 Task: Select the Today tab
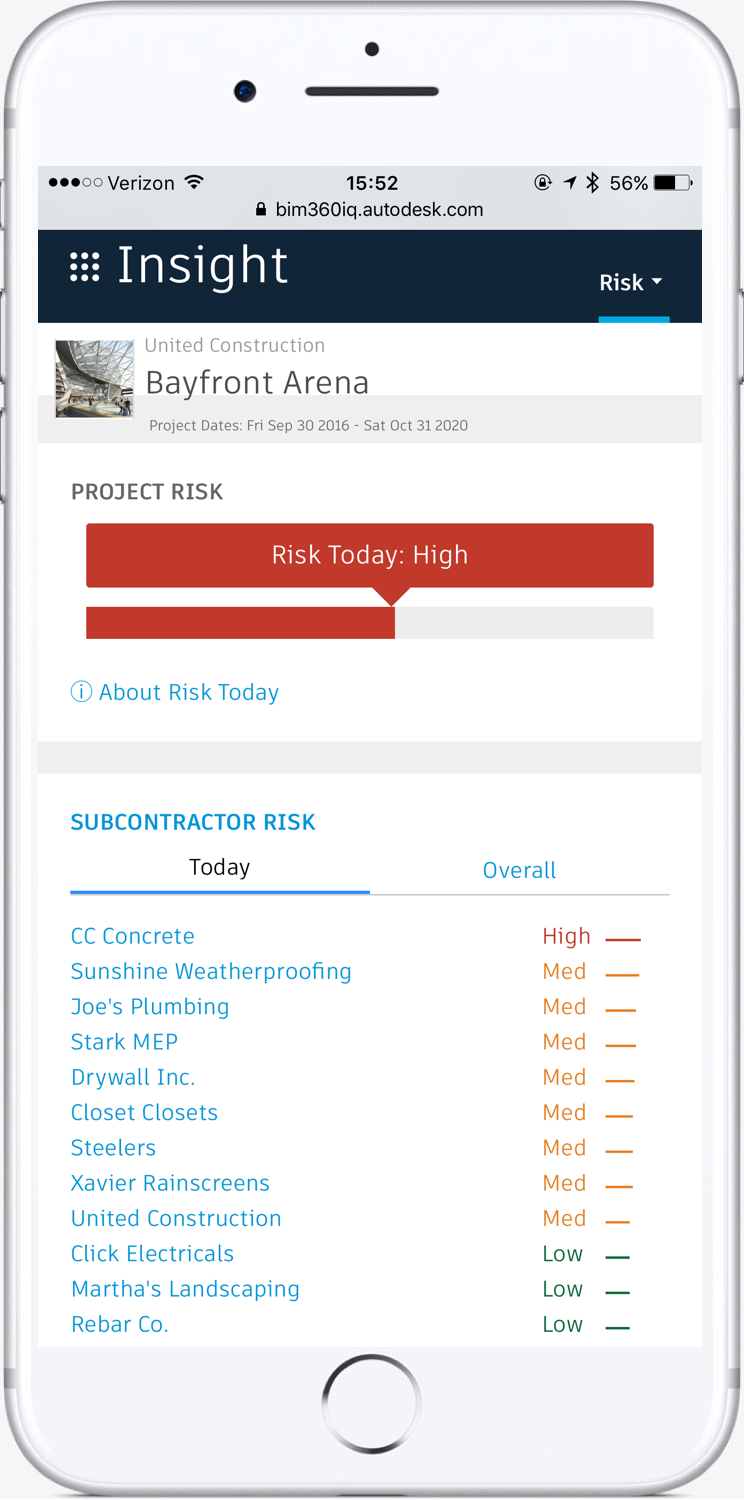pyautogui.click(x=220, y=867)
